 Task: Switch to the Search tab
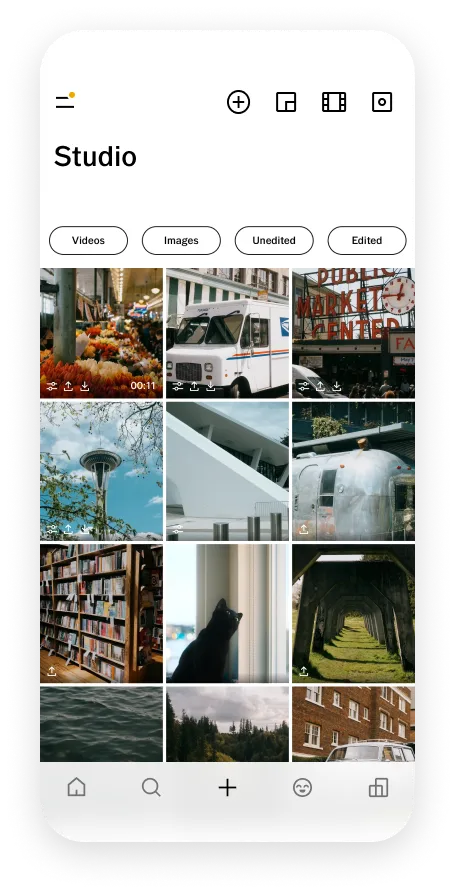click(x=151, y=787)
